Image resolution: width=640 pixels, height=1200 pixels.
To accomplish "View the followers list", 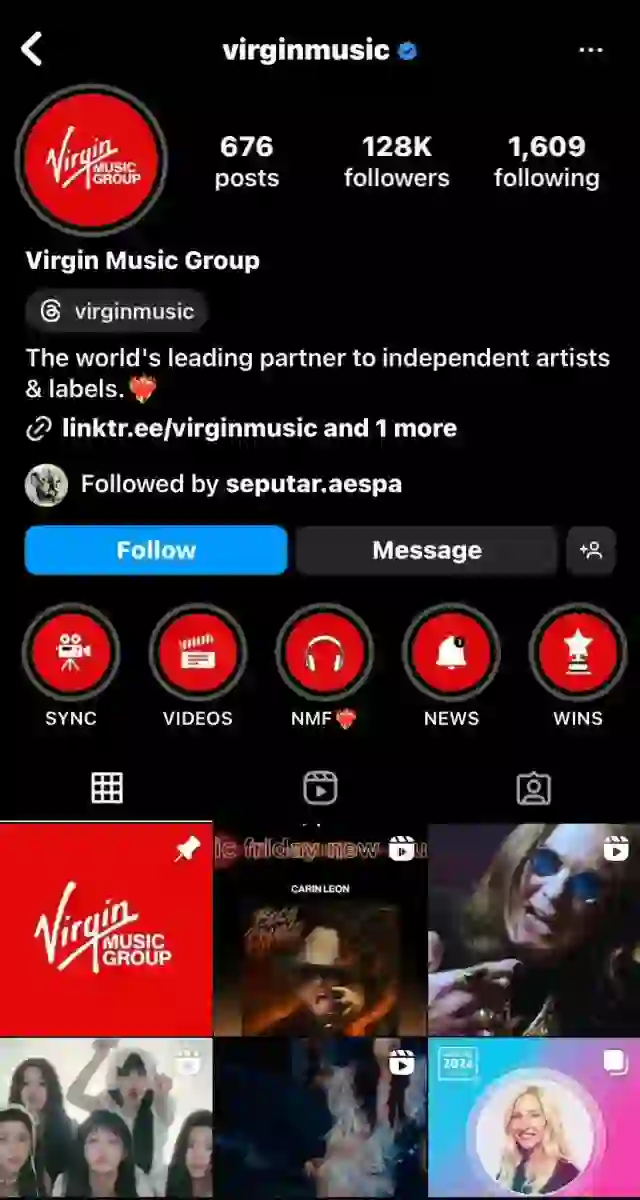I will tap(396, 161).
